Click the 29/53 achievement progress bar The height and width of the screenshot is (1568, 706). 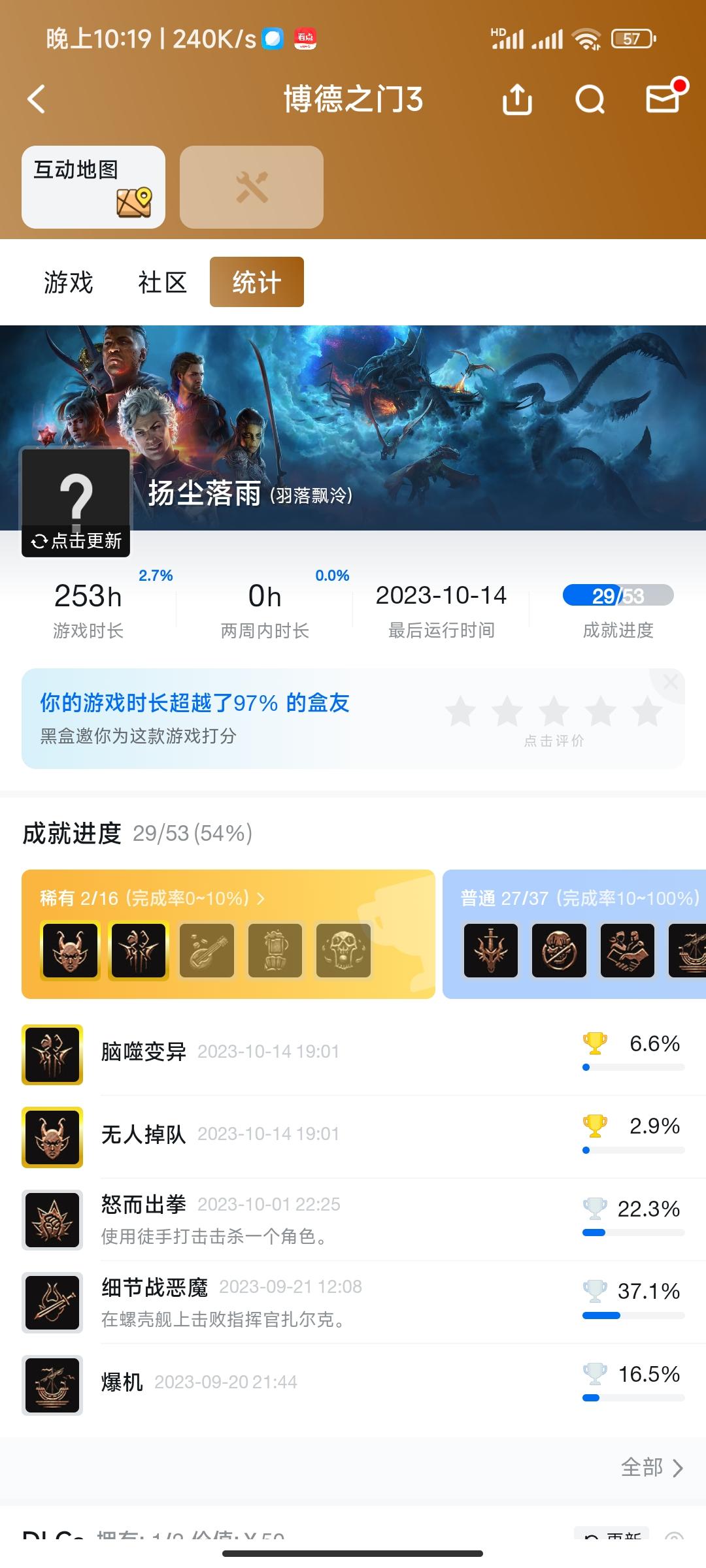coord(617,595)
